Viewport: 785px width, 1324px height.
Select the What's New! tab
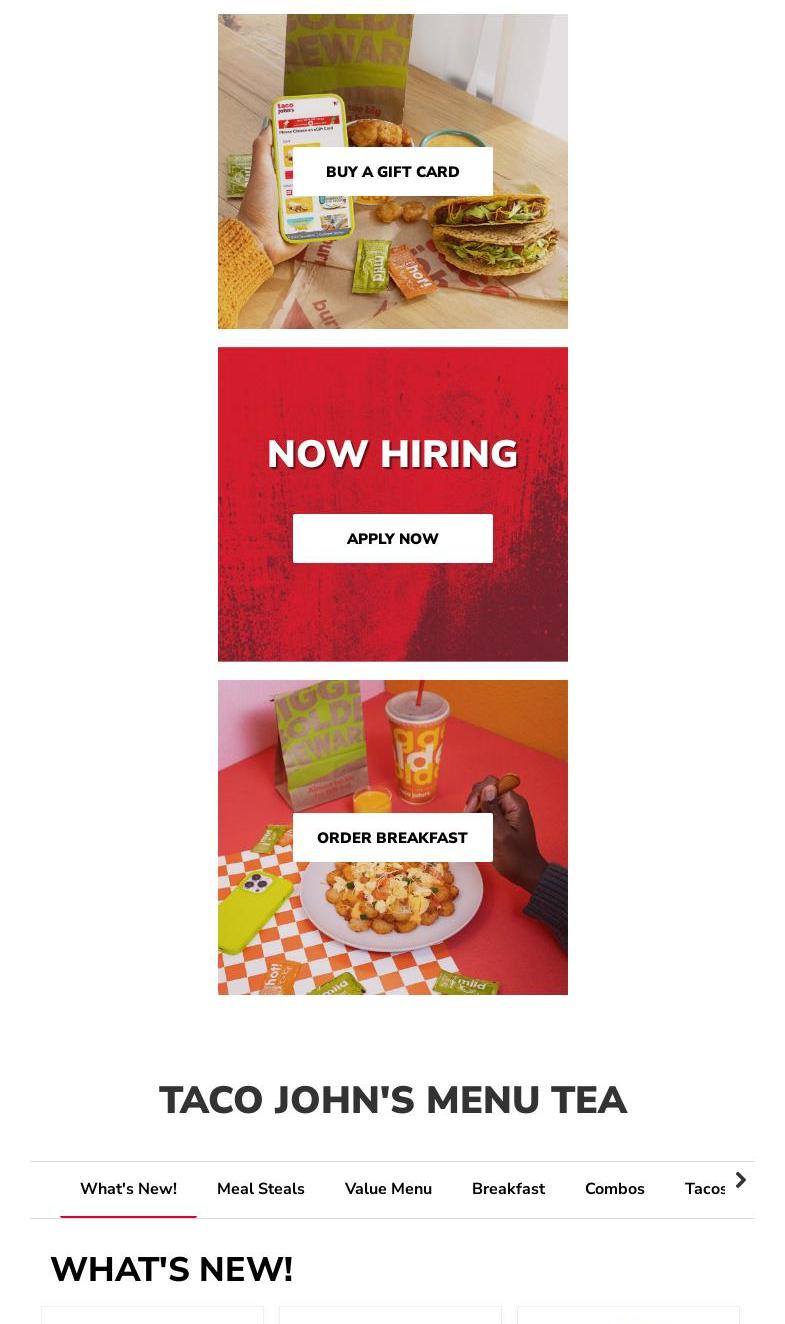[x=128, y=1189]
